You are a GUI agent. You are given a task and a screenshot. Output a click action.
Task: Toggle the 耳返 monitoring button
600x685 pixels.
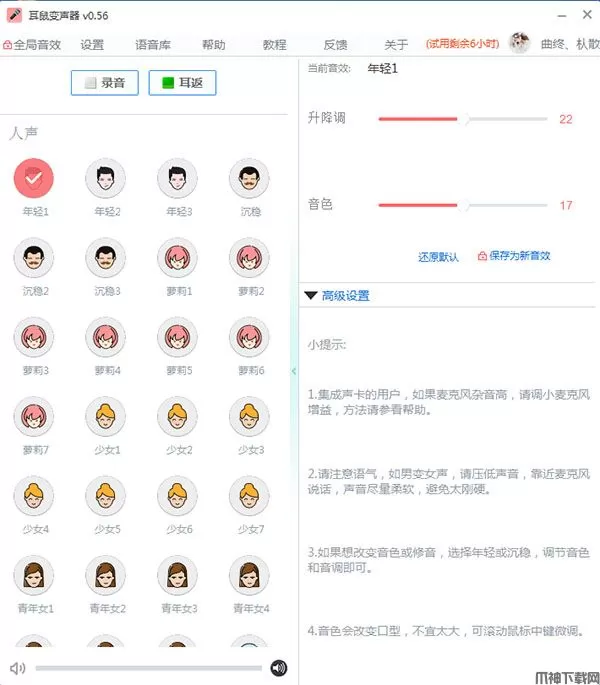click(x=182, y=83)
